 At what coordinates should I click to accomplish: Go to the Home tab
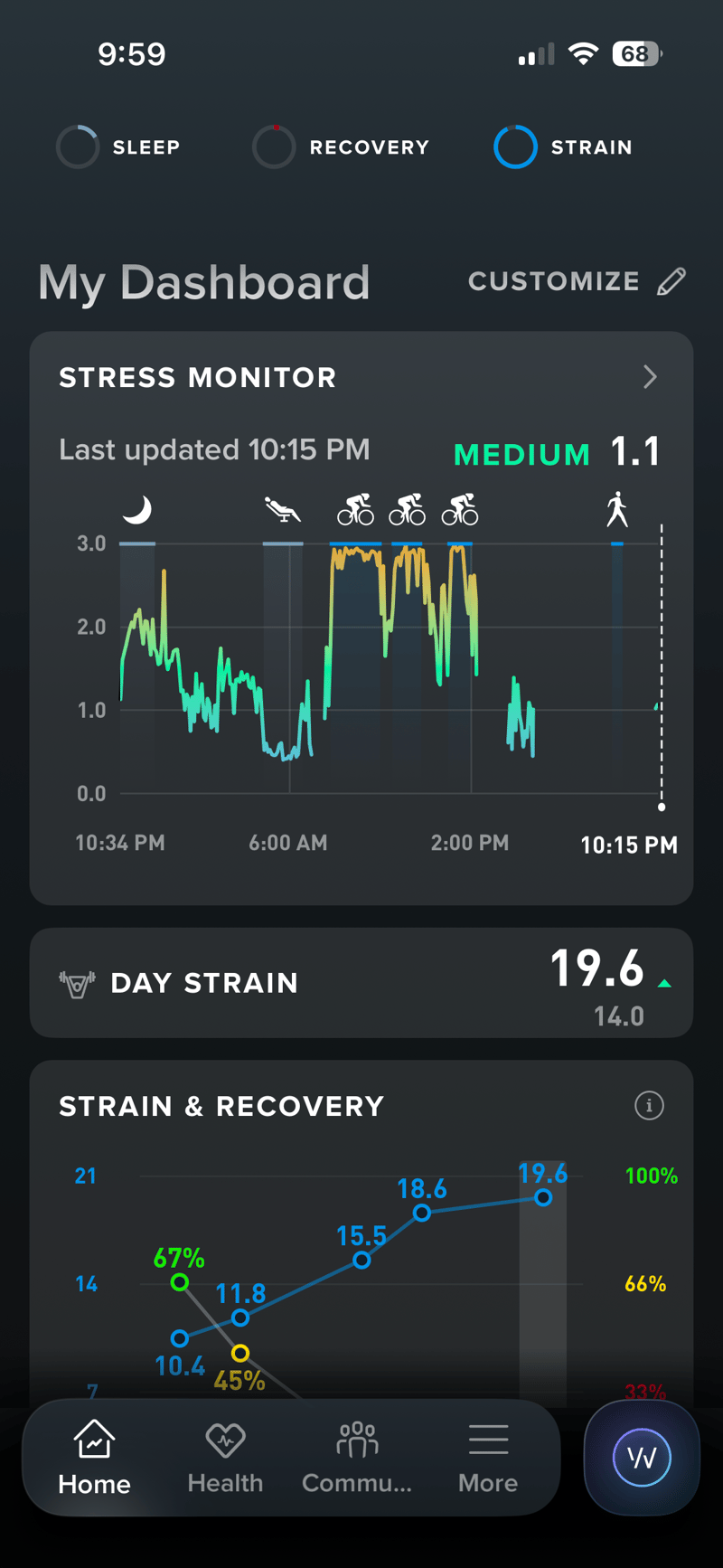tap(95, 1457)
